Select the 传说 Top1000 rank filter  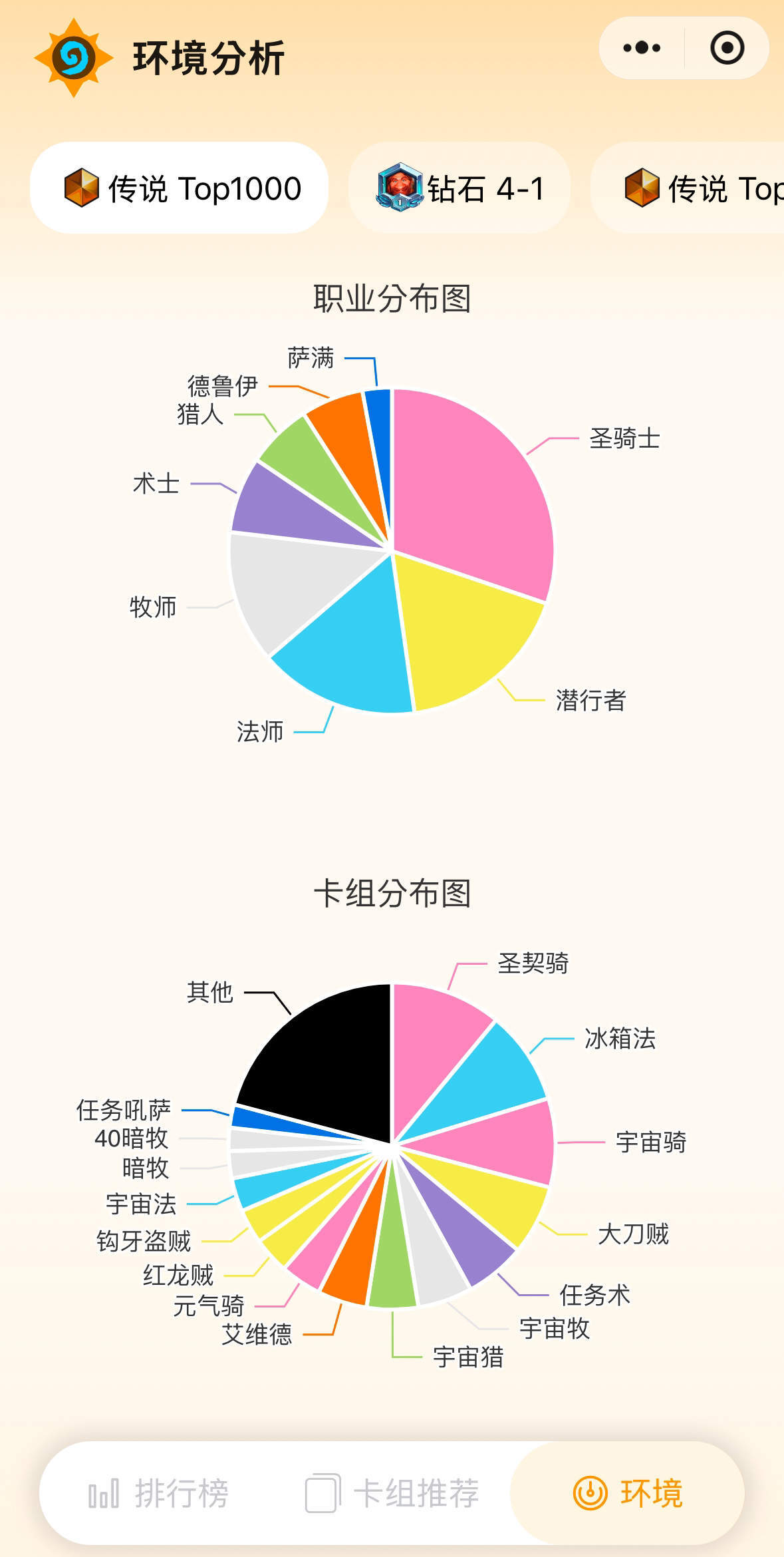coord(180,188)
